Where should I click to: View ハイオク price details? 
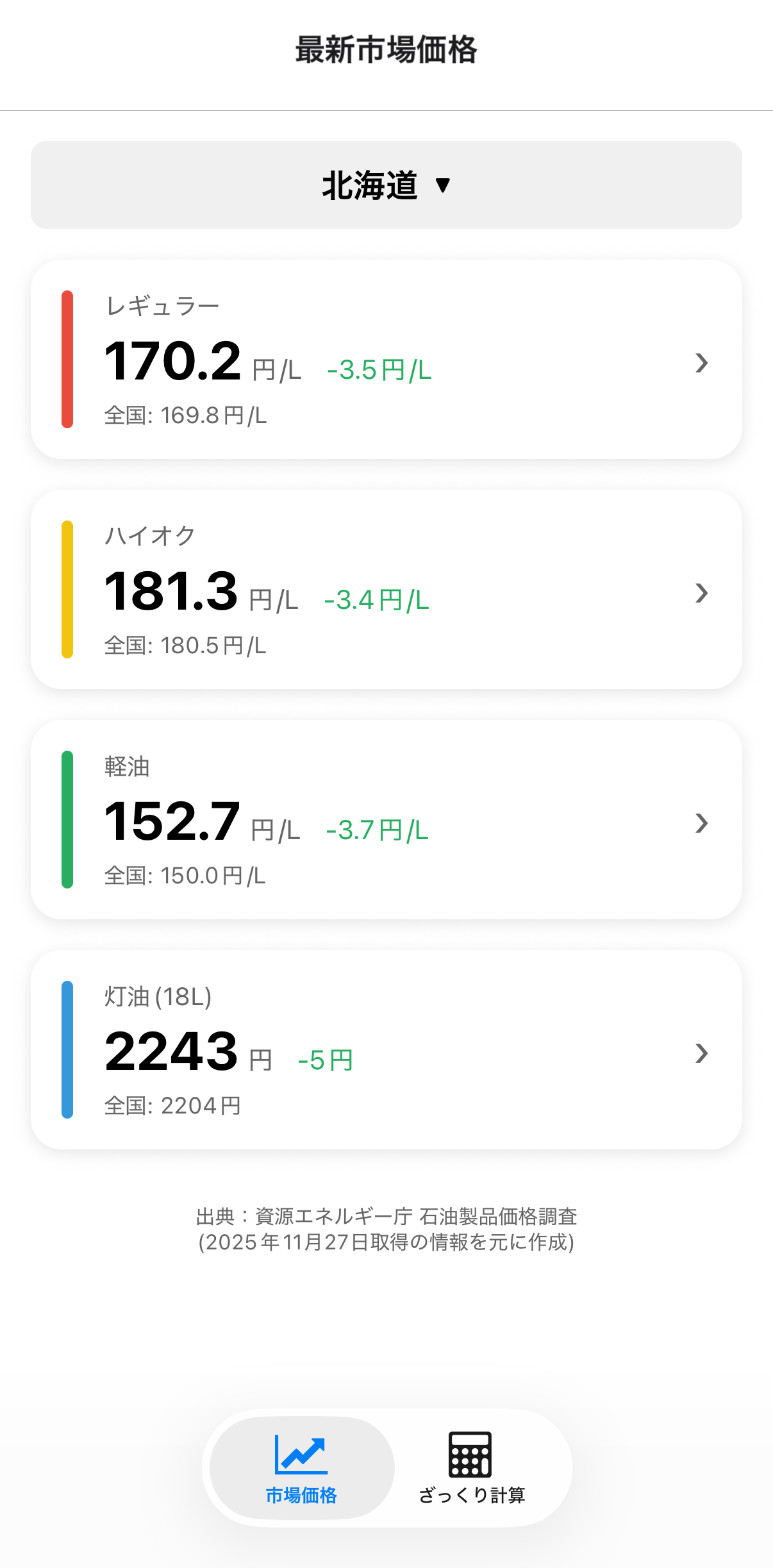[x=386, y=590]
